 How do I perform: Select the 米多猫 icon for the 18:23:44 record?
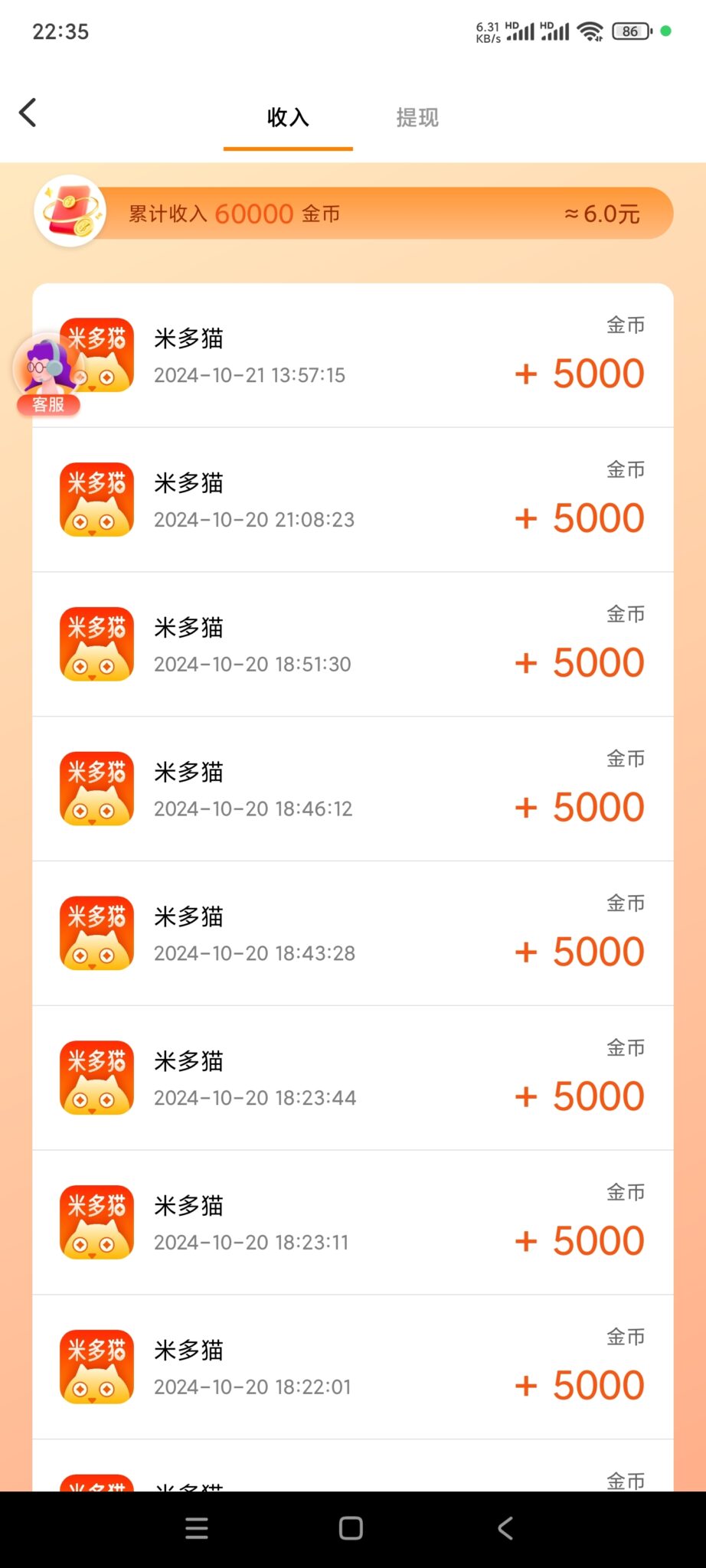(96, 1077)
